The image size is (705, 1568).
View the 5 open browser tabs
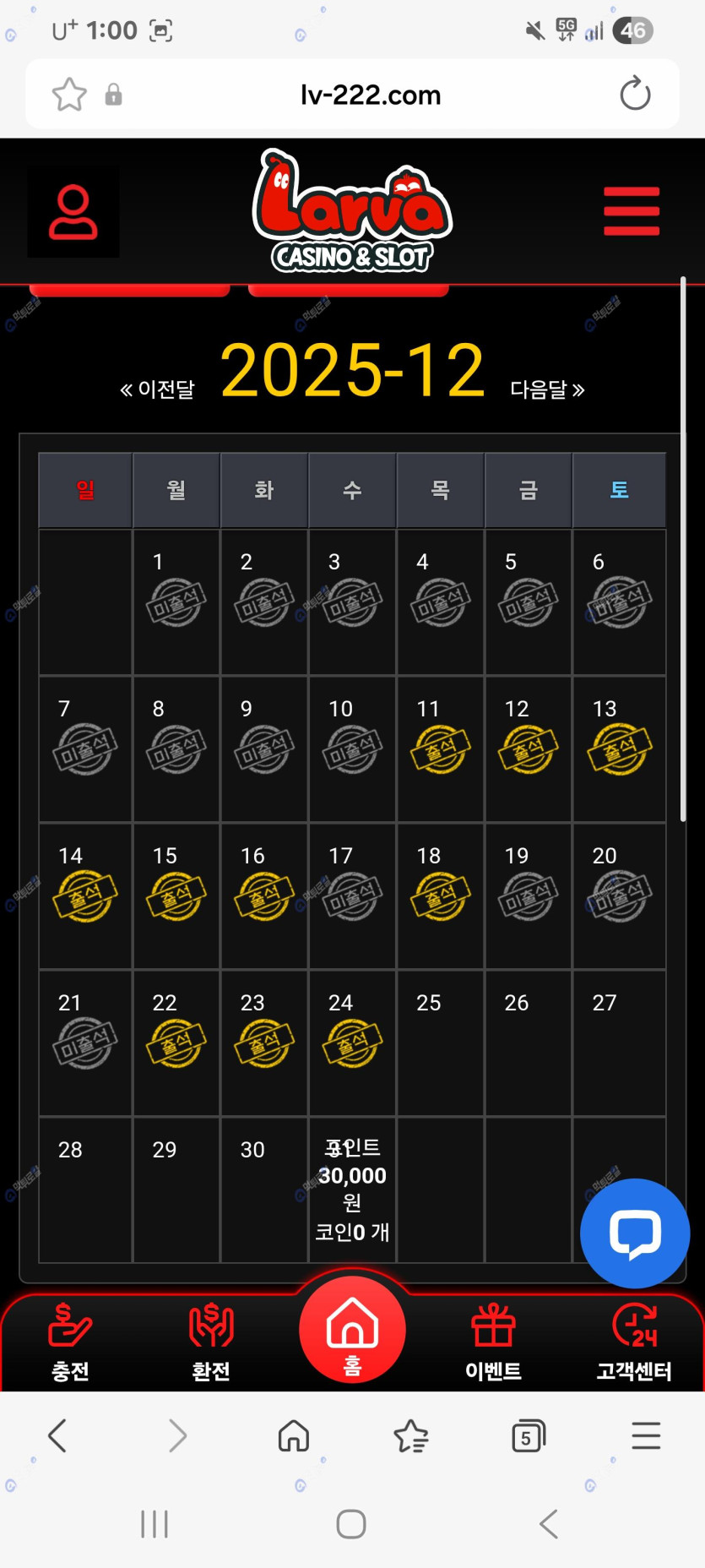(x=529, y=1435)
